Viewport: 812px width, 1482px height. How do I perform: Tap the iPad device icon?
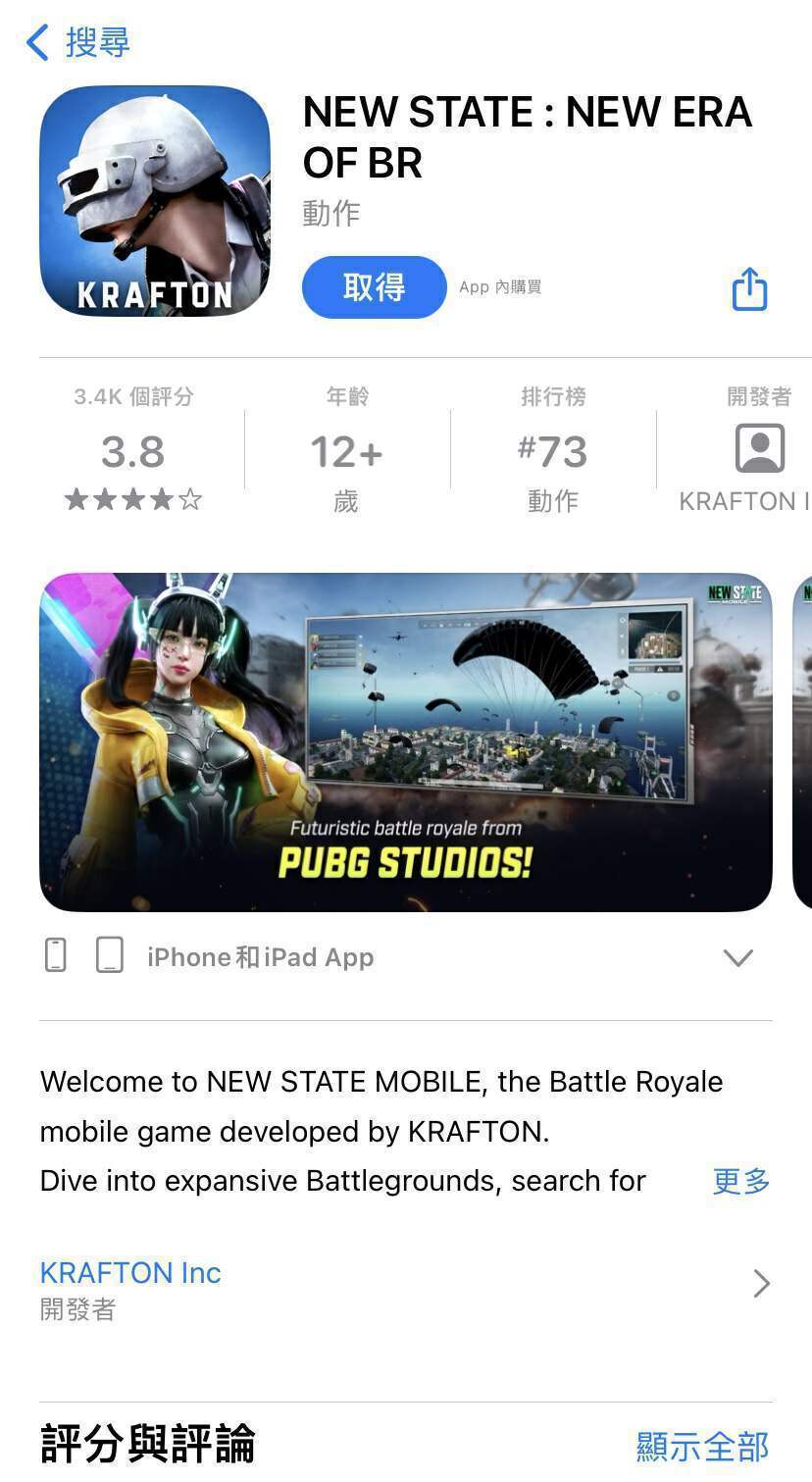click(111, 952)
